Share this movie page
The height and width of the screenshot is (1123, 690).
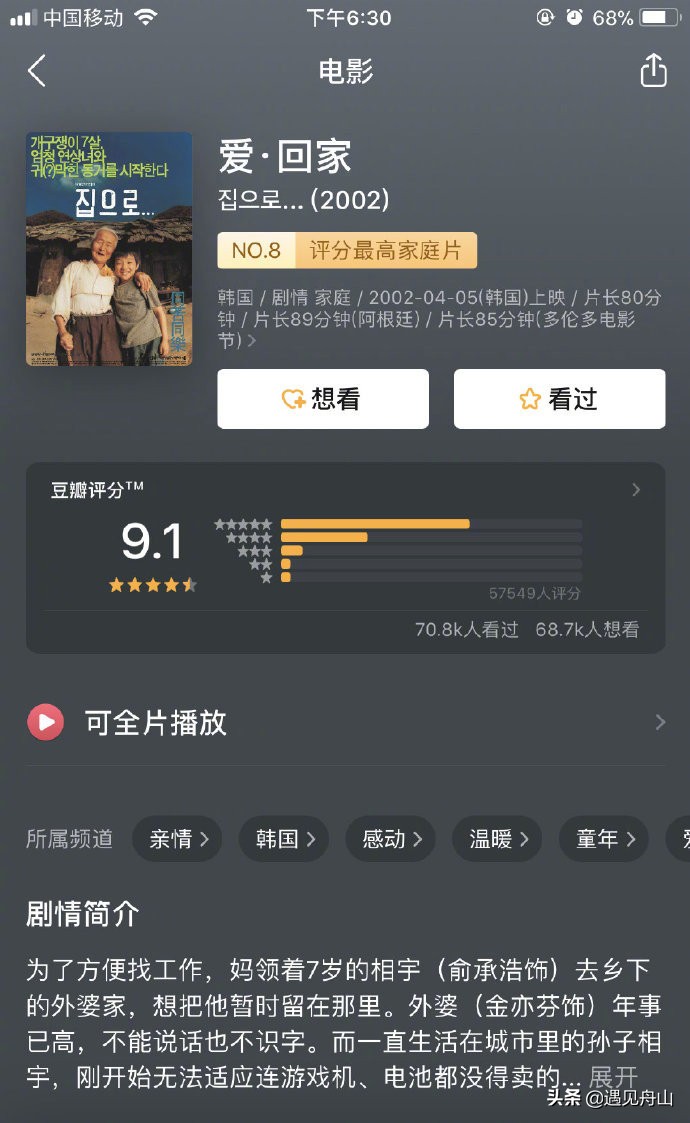pyautogui.click(x=653, y=71)
